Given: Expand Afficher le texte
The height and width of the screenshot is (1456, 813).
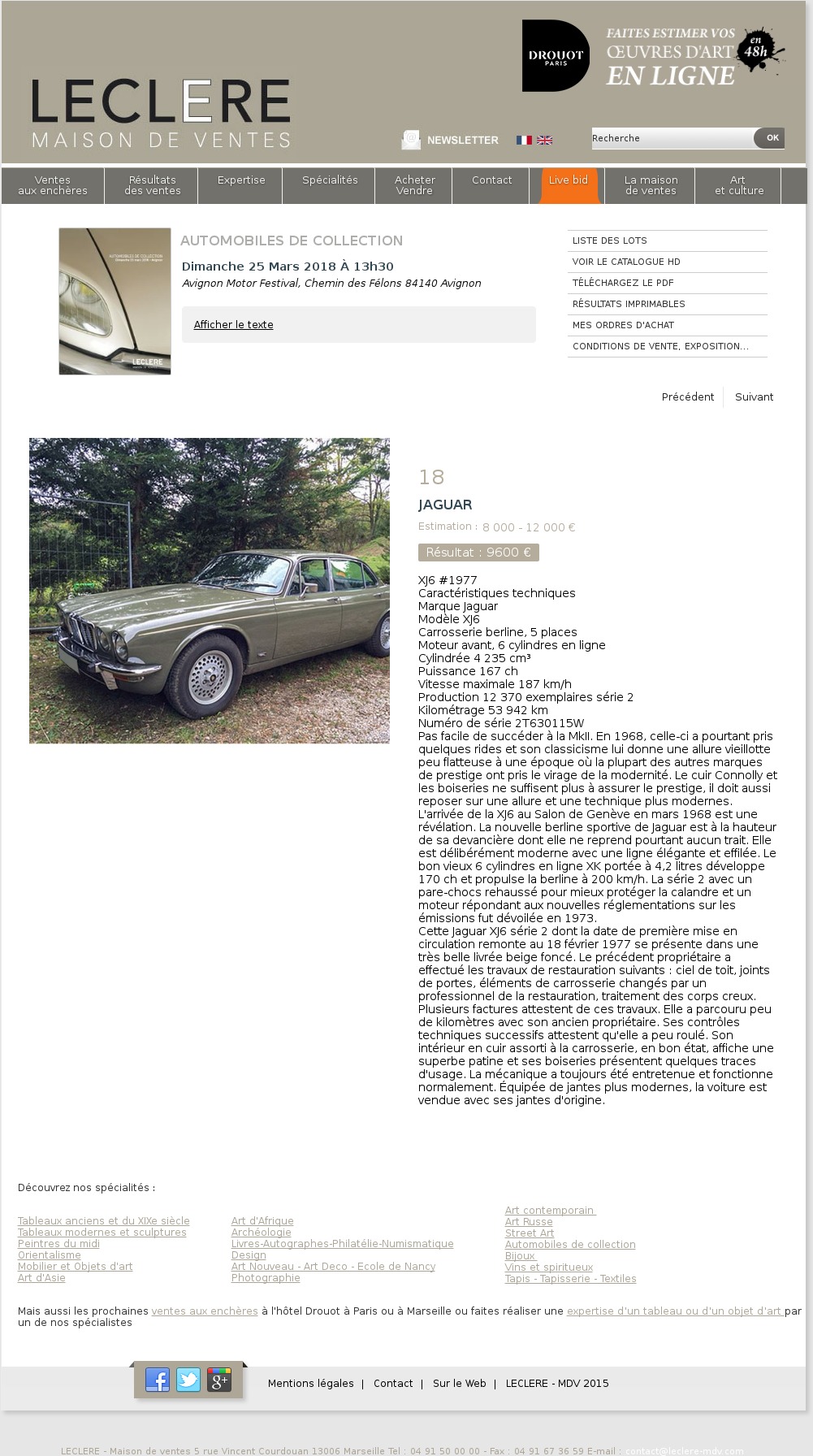Looking at the screenshot, I should tap(233, 325).
